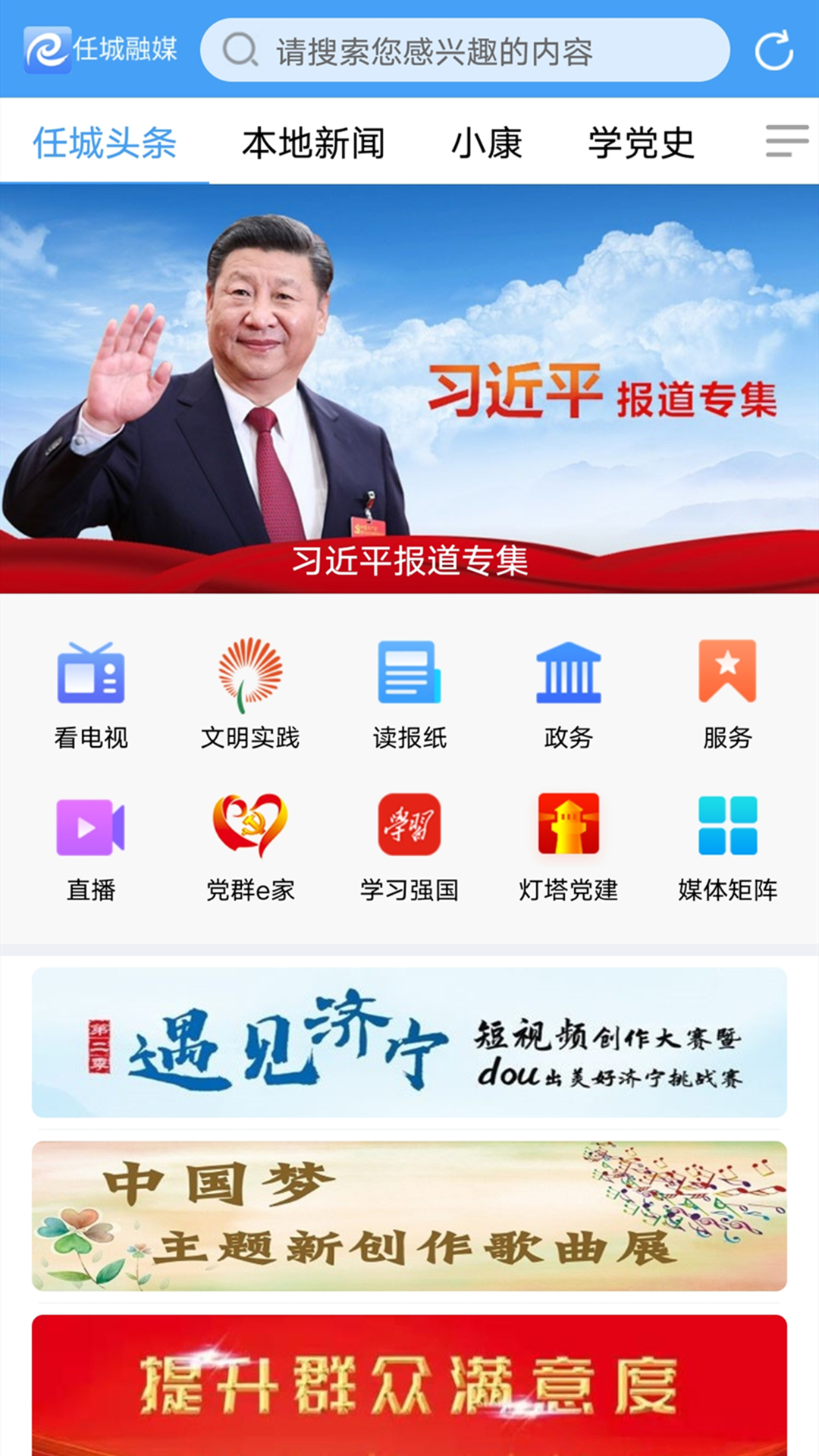Switch to the 小康 tab

click(487, 143)
